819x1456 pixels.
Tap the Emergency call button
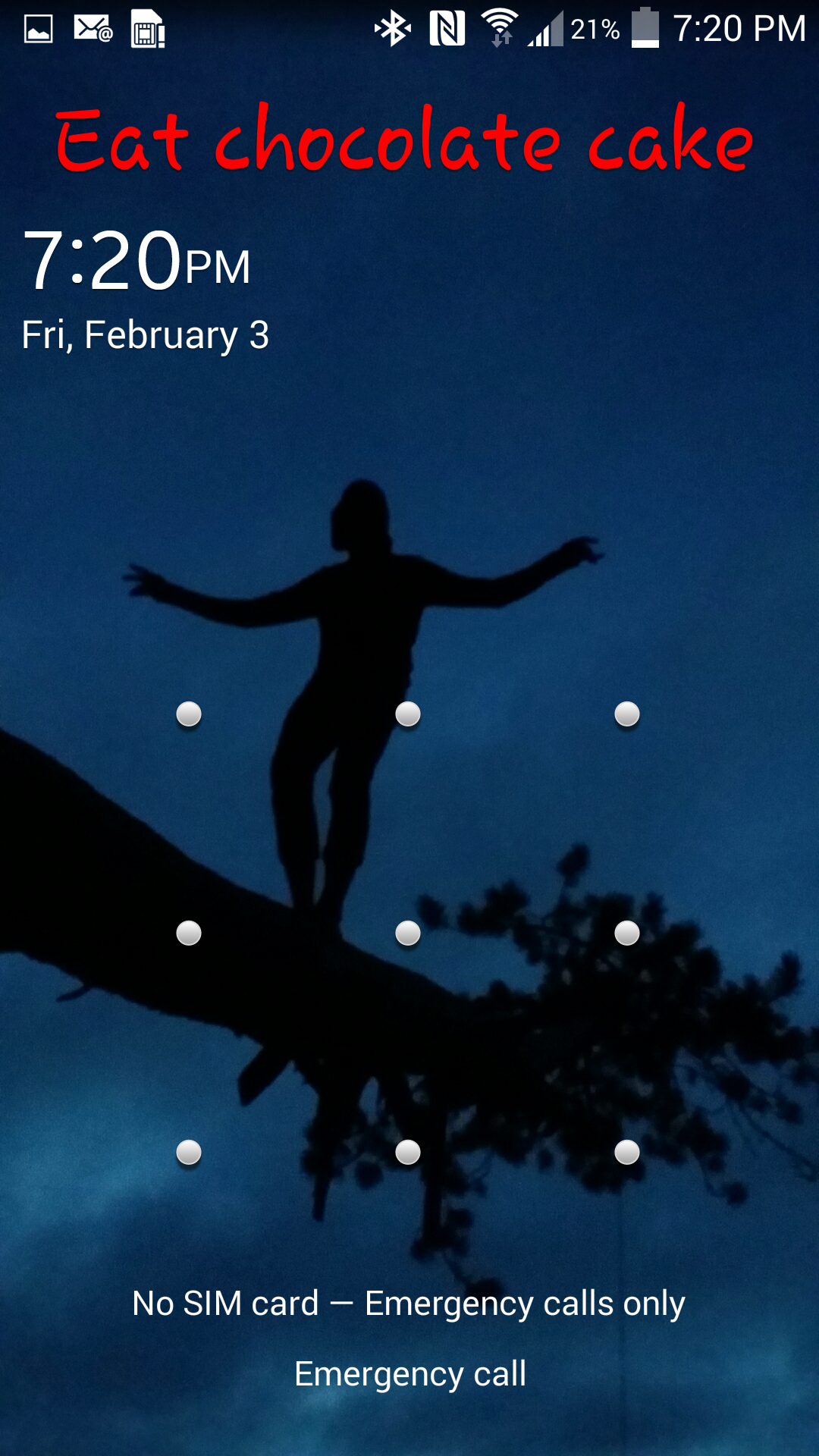(409, 1373)
